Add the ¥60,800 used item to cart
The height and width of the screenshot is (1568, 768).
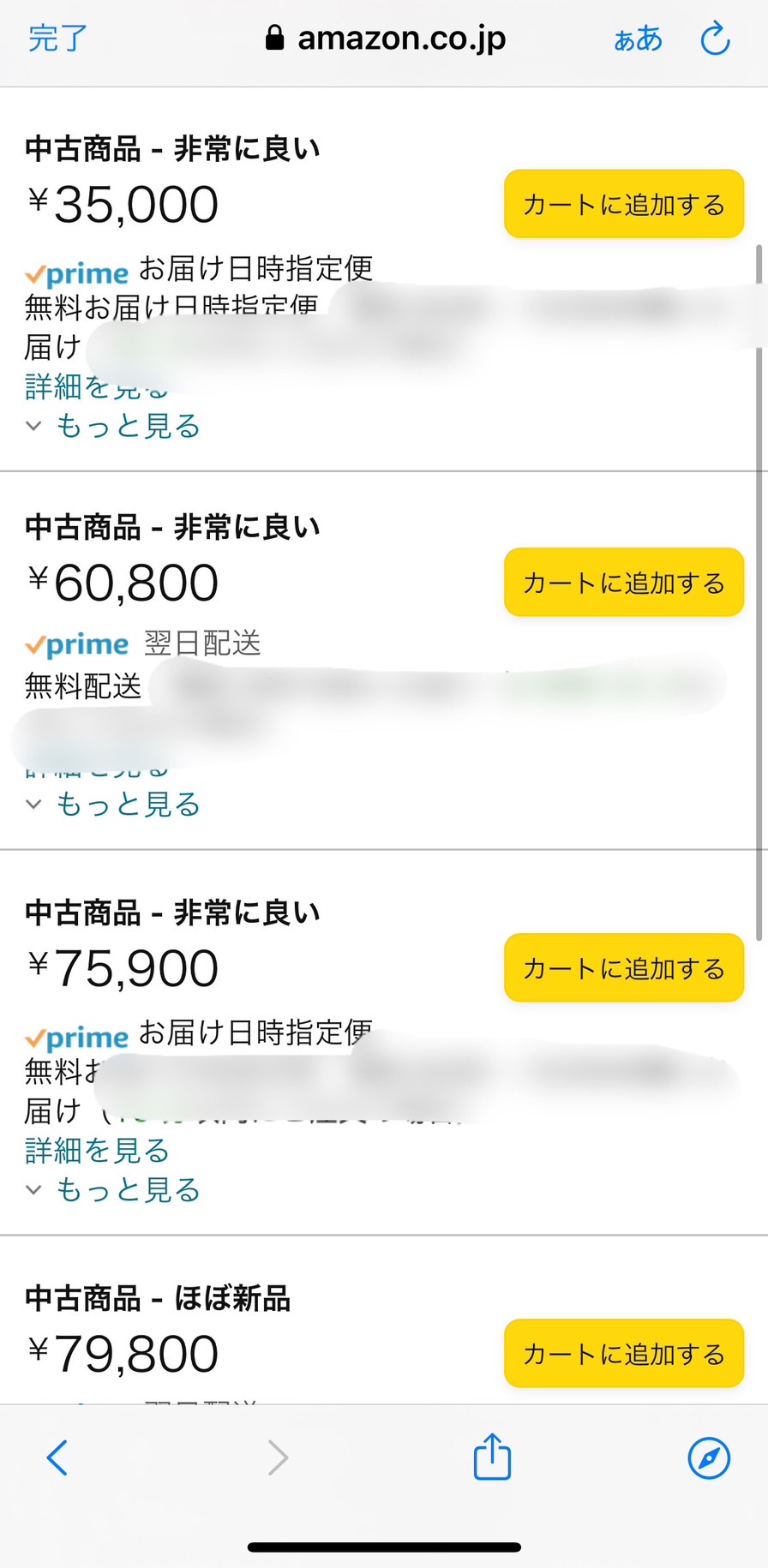tap(624, 583)
